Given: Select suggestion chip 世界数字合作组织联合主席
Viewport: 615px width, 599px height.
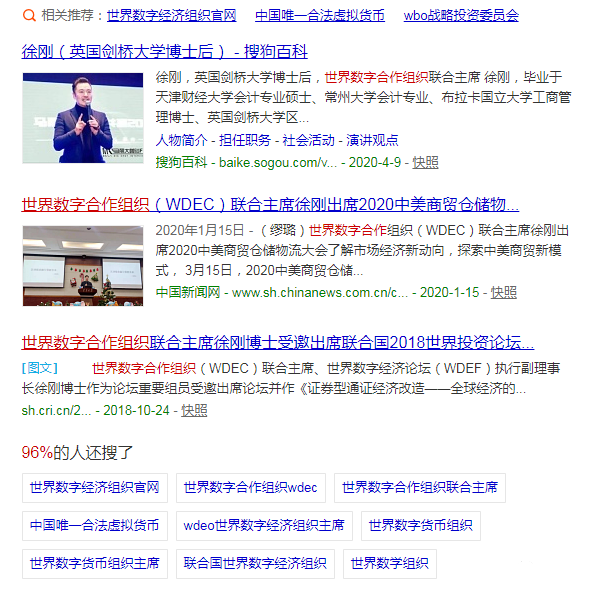Looking at the screenshot, I should [420, 488].
